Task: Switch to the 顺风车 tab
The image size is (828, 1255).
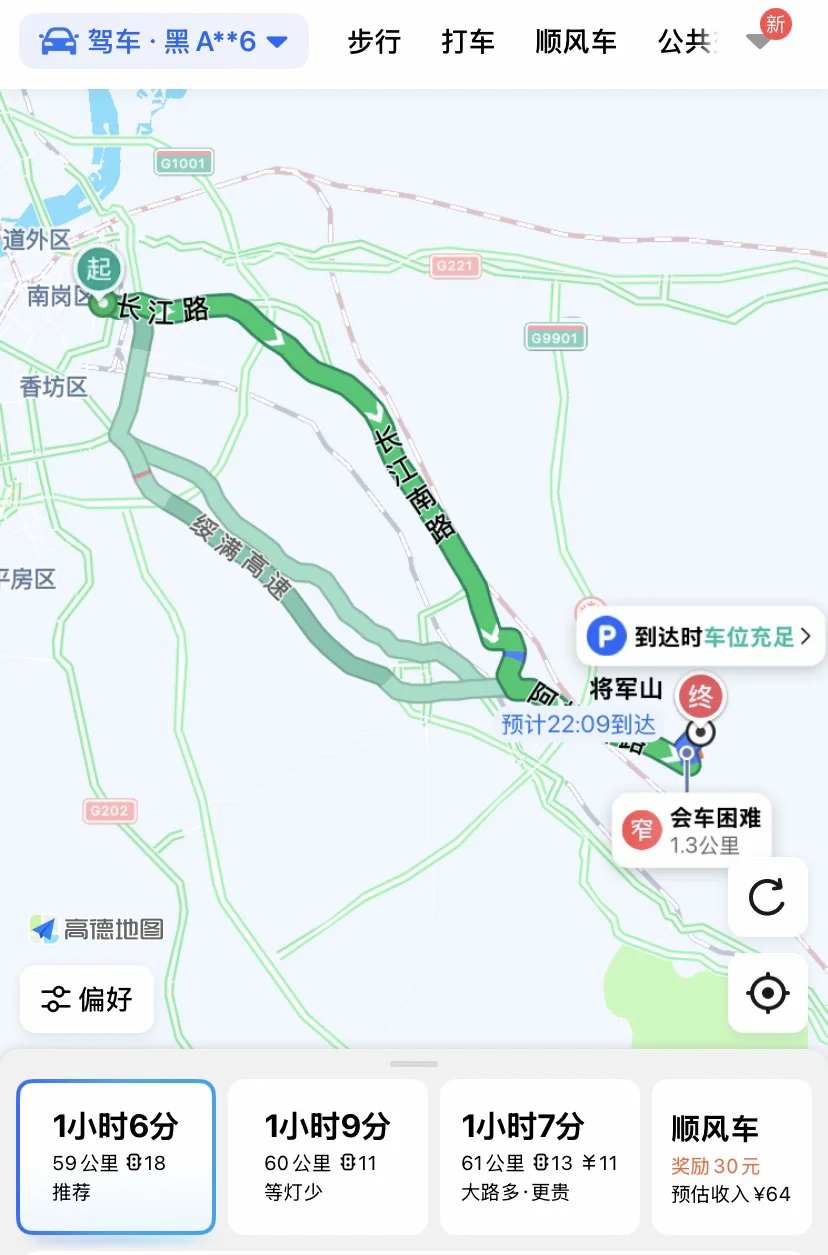Action: pyautogui.click(x=576, y=42)
